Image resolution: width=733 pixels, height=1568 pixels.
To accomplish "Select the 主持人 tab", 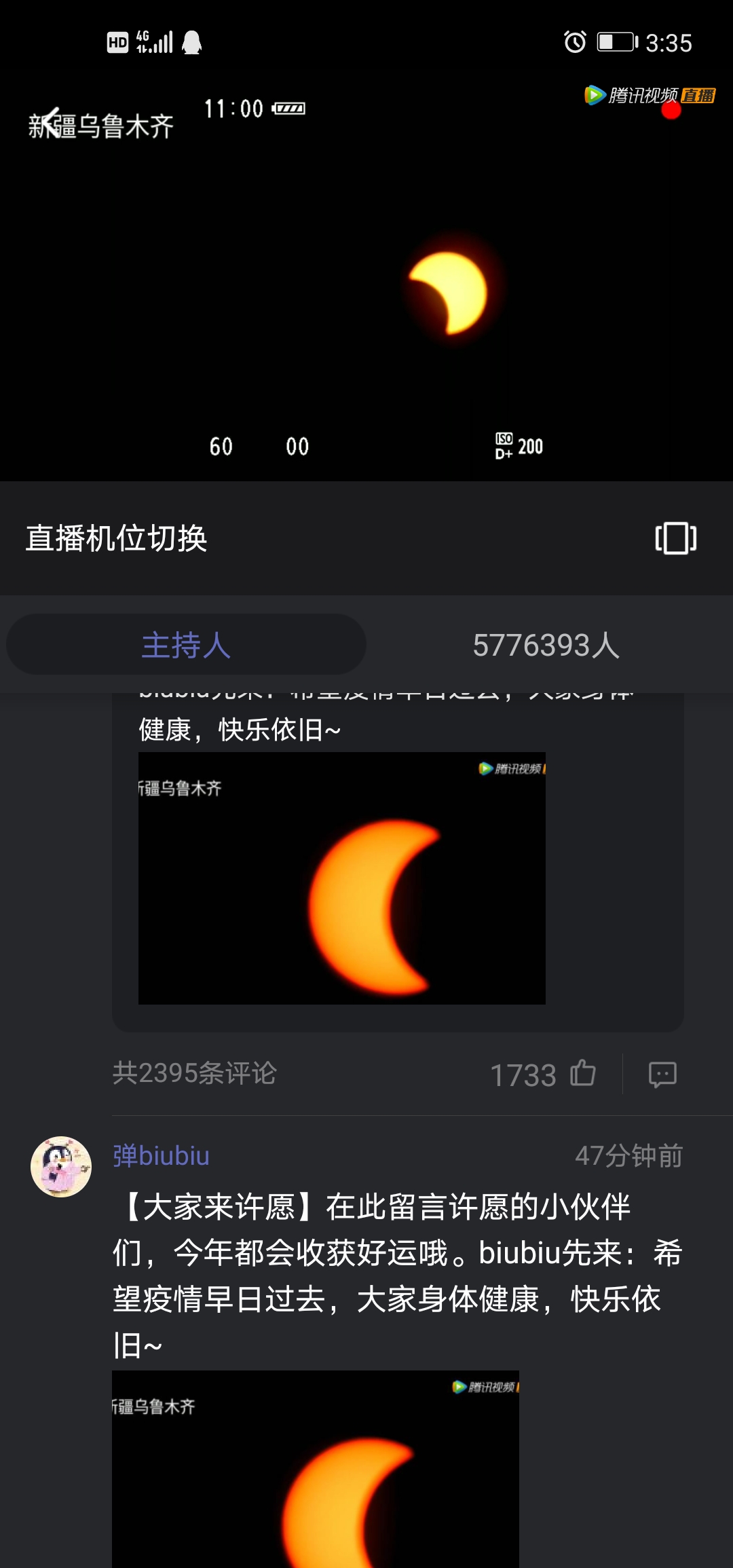I will pyautogui.click(x=186, y=644).
